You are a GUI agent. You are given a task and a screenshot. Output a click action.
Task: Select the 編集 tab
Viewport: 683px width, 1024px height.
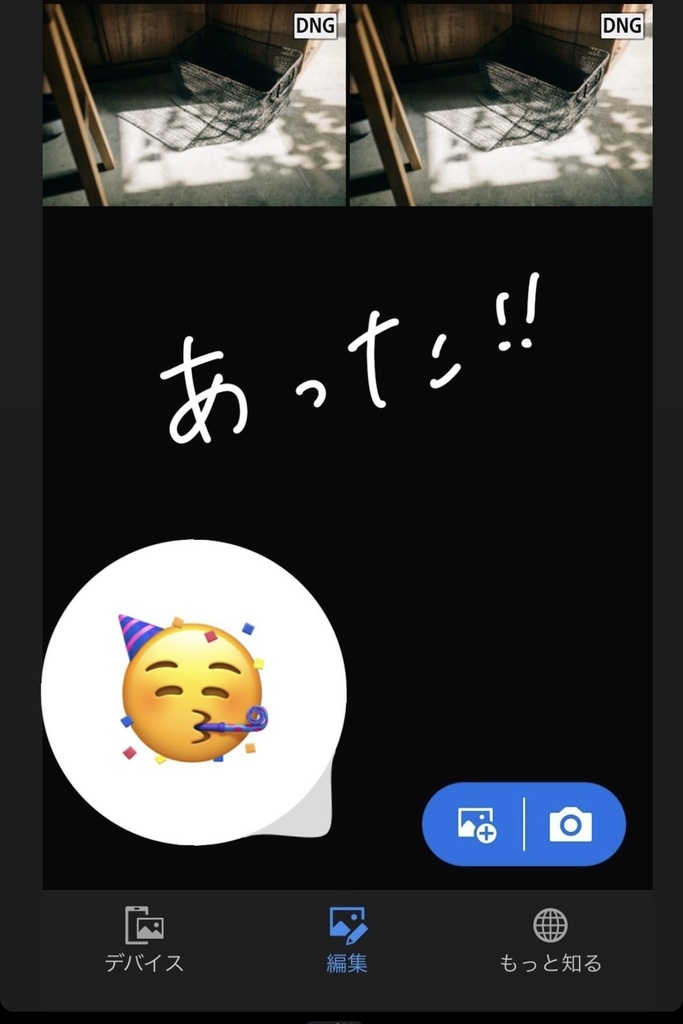point(347,940)
